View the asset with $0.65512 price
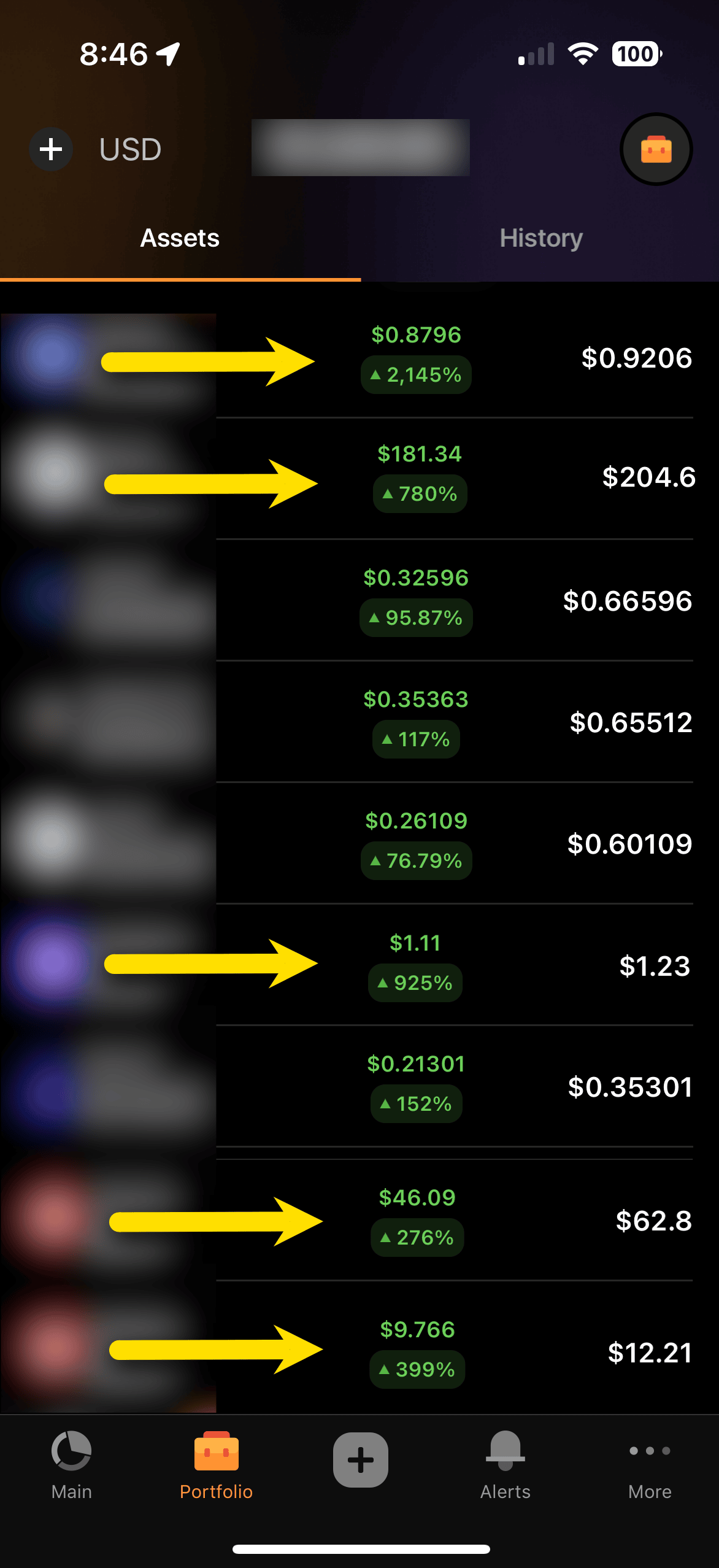The width and height of the screenshot is (719, 1568). [x=630, y=722]
